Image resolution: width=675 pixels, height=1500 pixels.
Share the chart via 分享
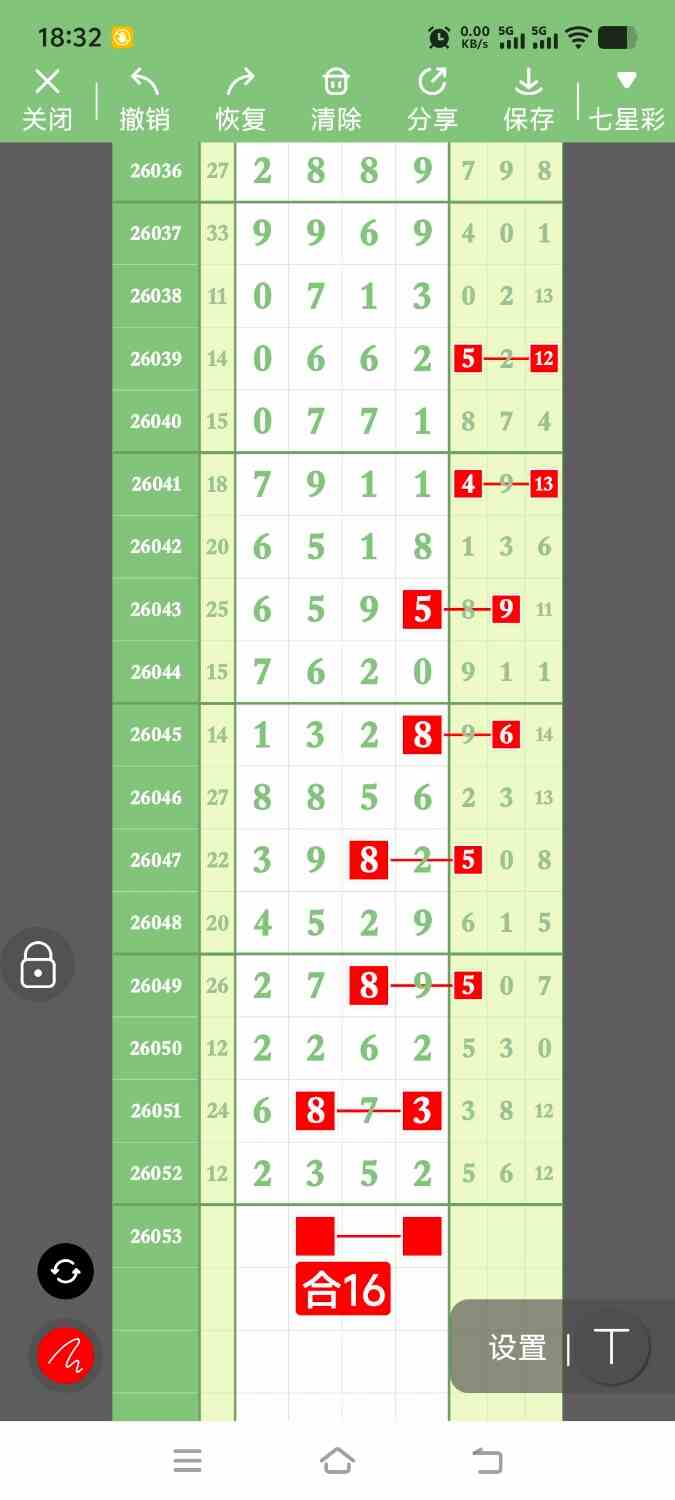432,100
